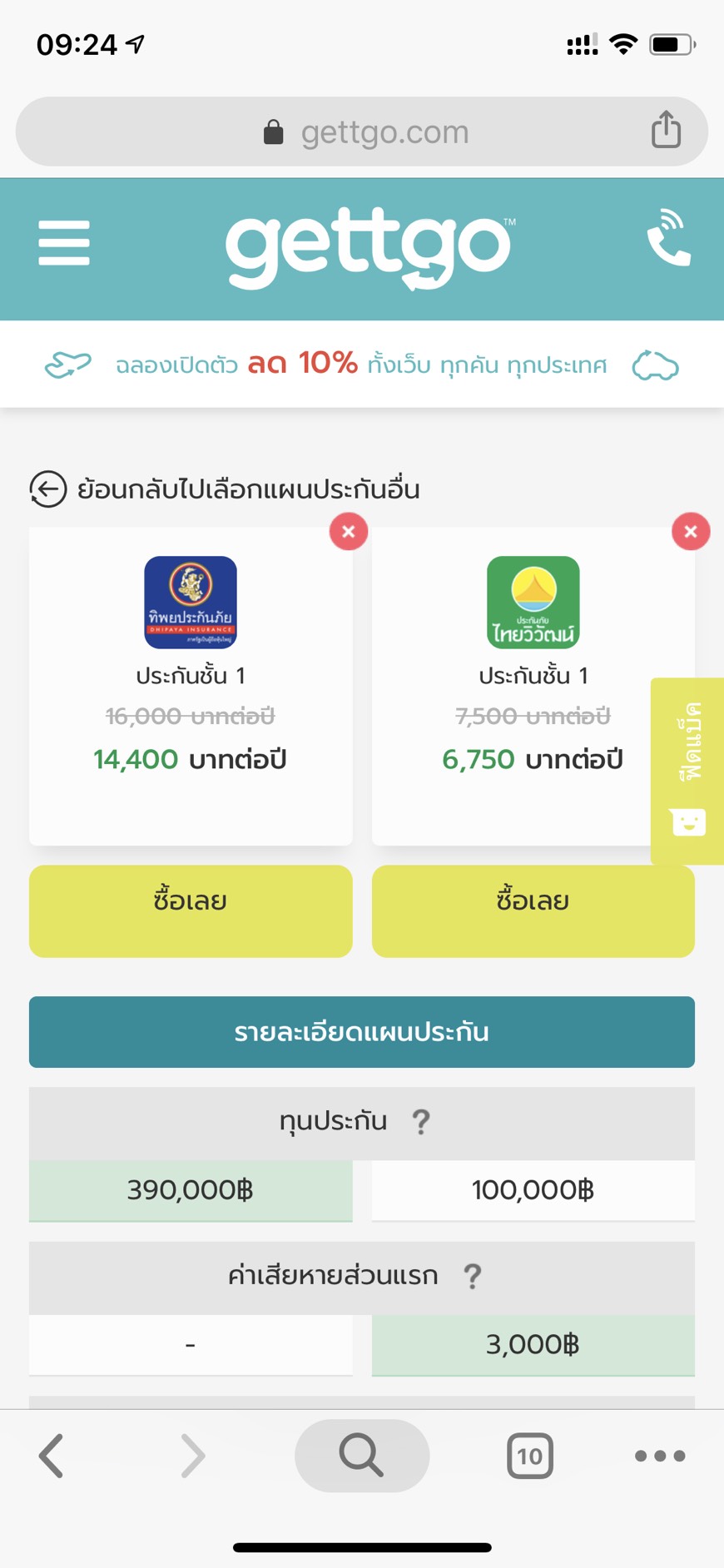
Task: Go back to choose another insurance plan
Action: coord(225,489)
